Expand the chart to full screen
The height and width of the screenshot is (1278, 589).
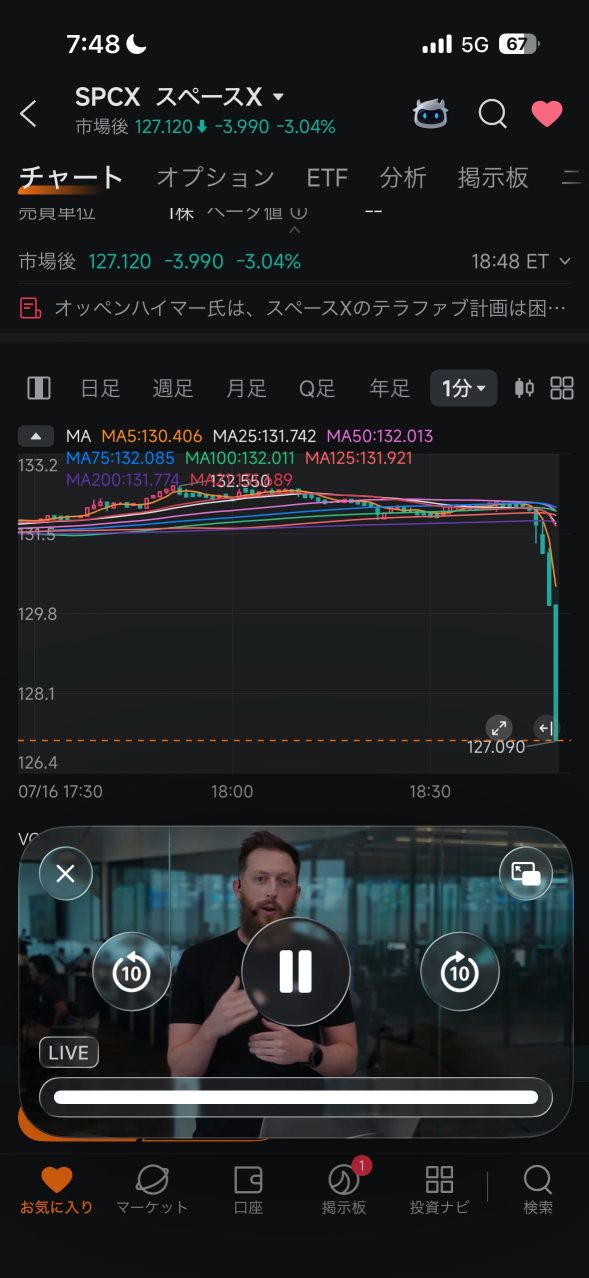(498, 728)
